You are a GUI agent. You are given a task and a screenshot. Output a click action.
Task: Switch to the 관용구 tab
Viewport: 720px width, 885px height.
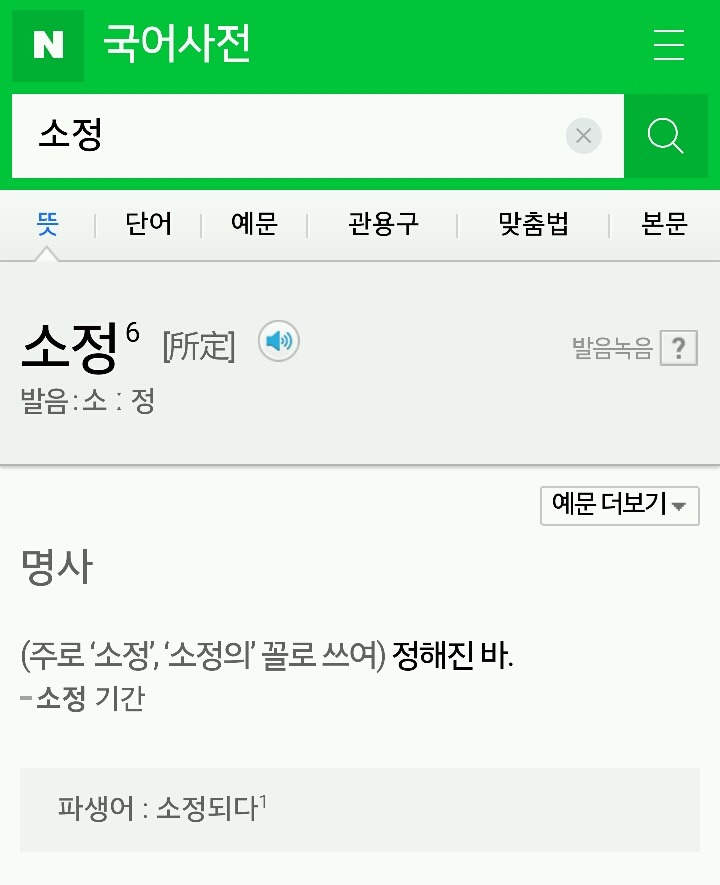(x=383, y=224)
